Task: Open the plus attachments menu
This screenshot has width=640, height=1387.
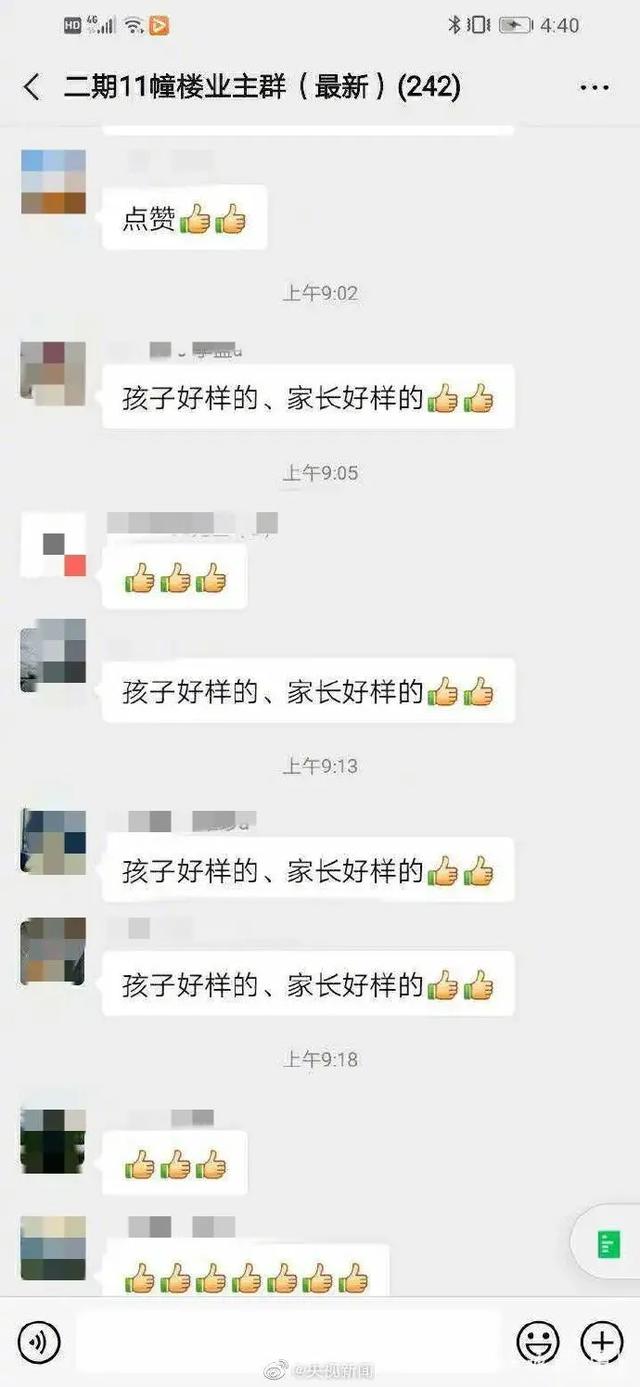Action: (601, 1342)
